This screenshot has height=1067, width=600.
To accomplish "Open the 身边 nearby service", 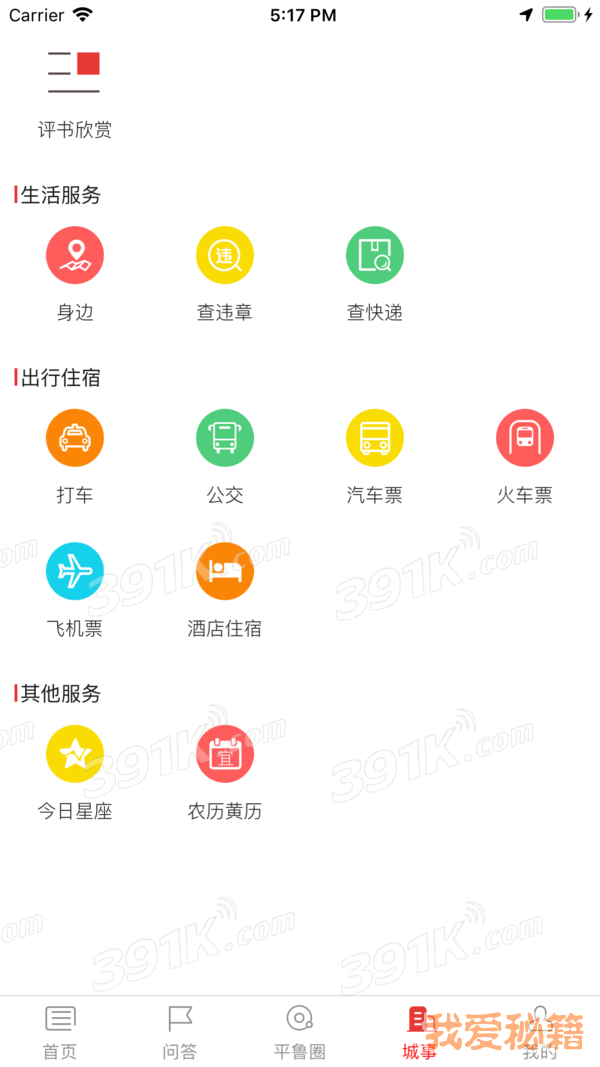I will coord(75,274).
